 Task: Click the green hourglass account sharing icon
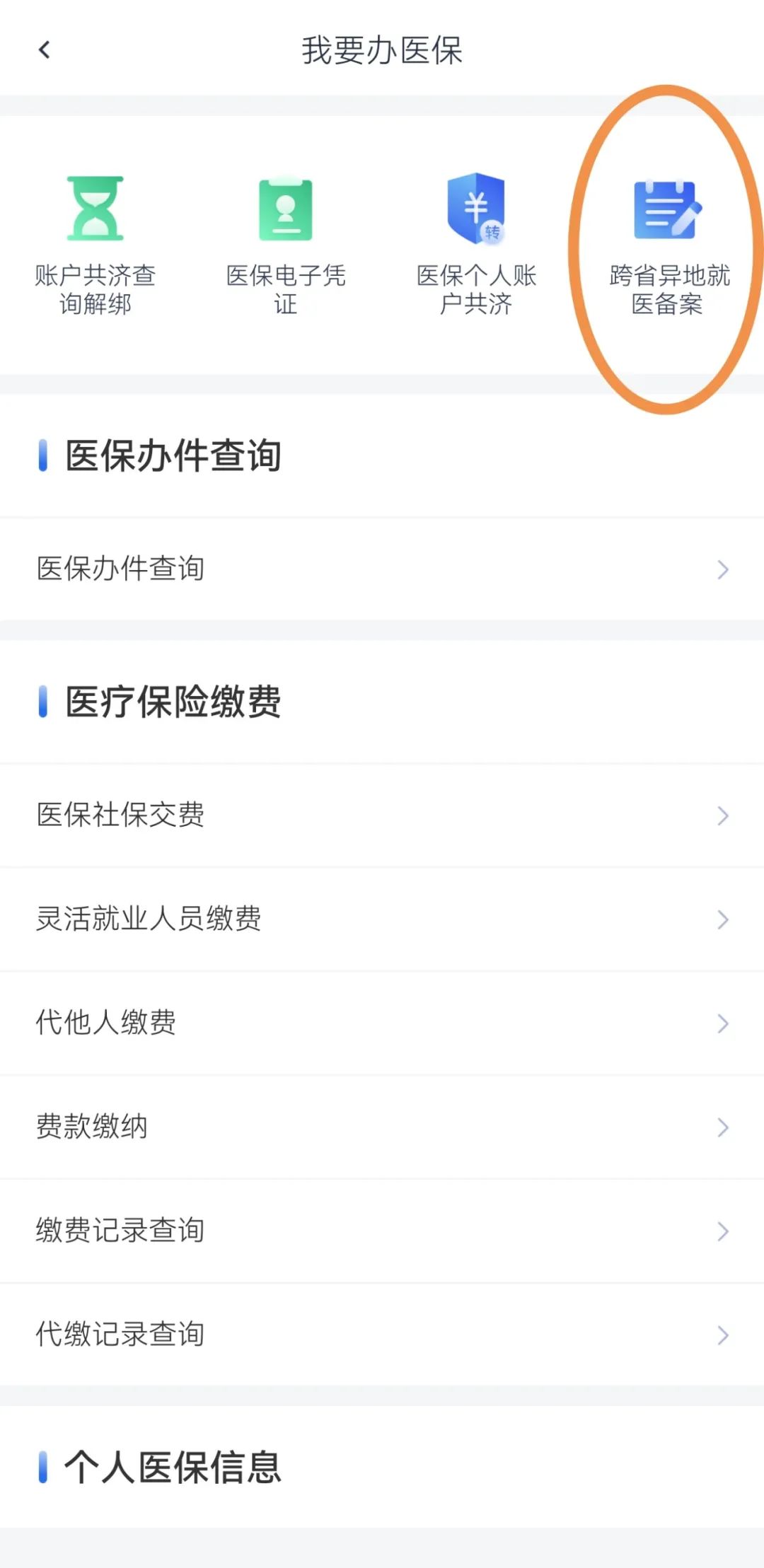[95, 209]
